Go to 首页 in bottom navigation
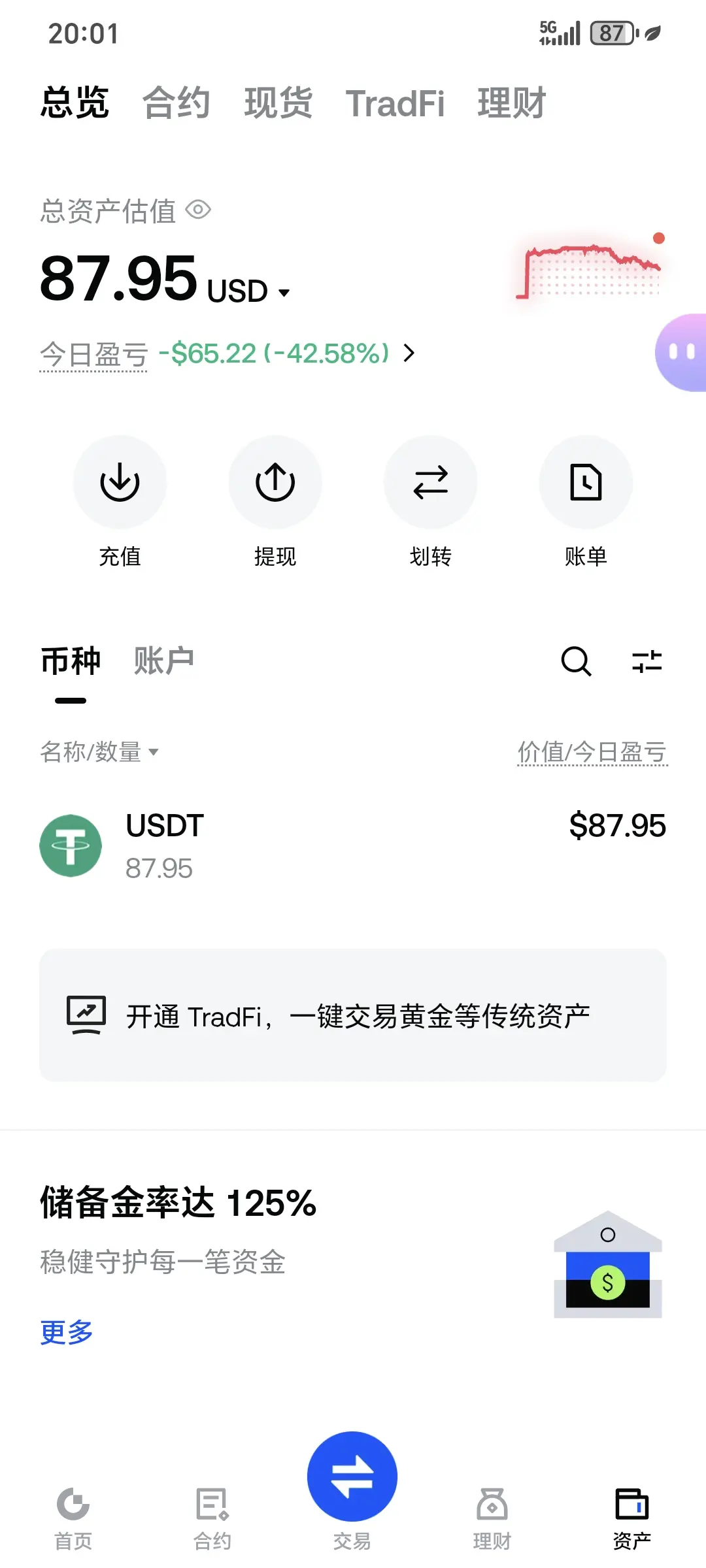 [73, 1517]
